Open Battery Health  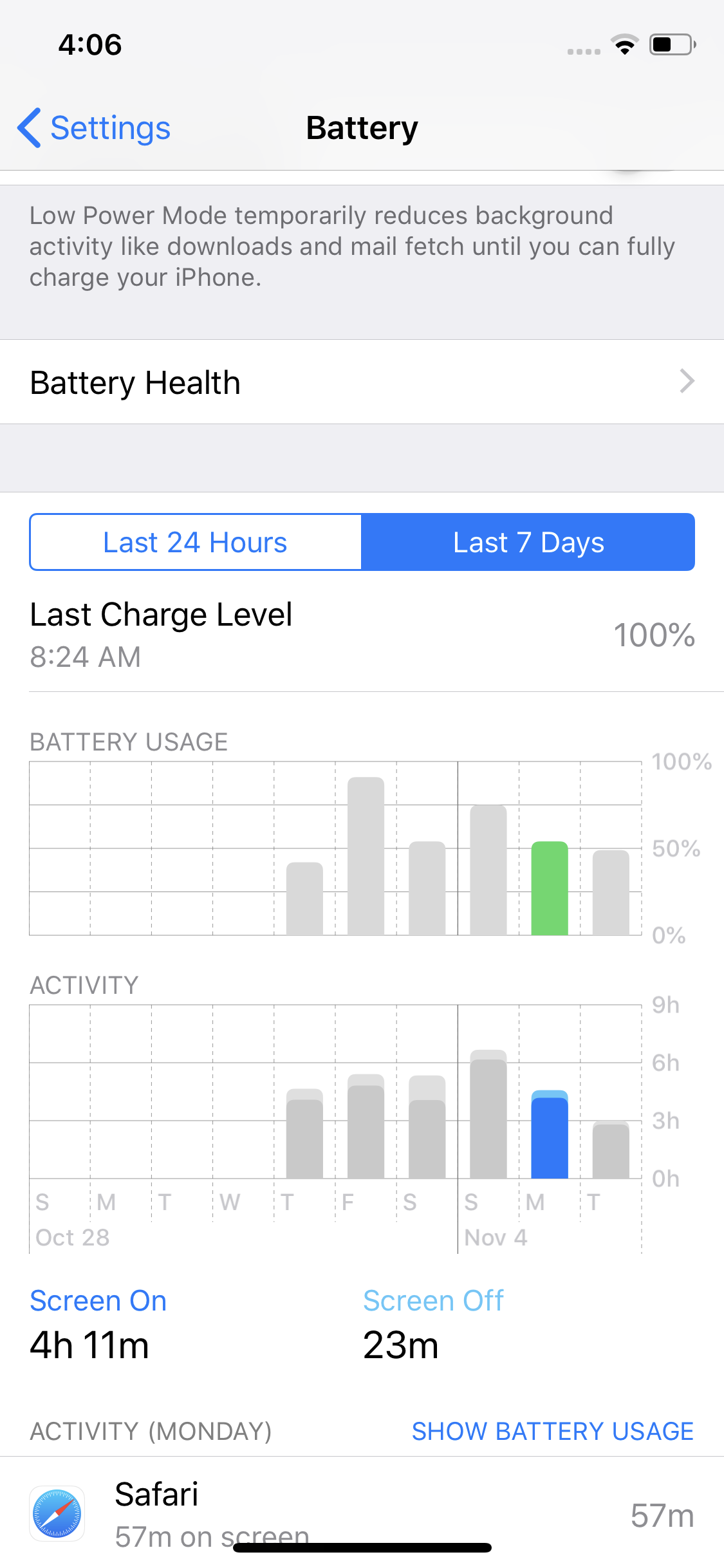362,382
